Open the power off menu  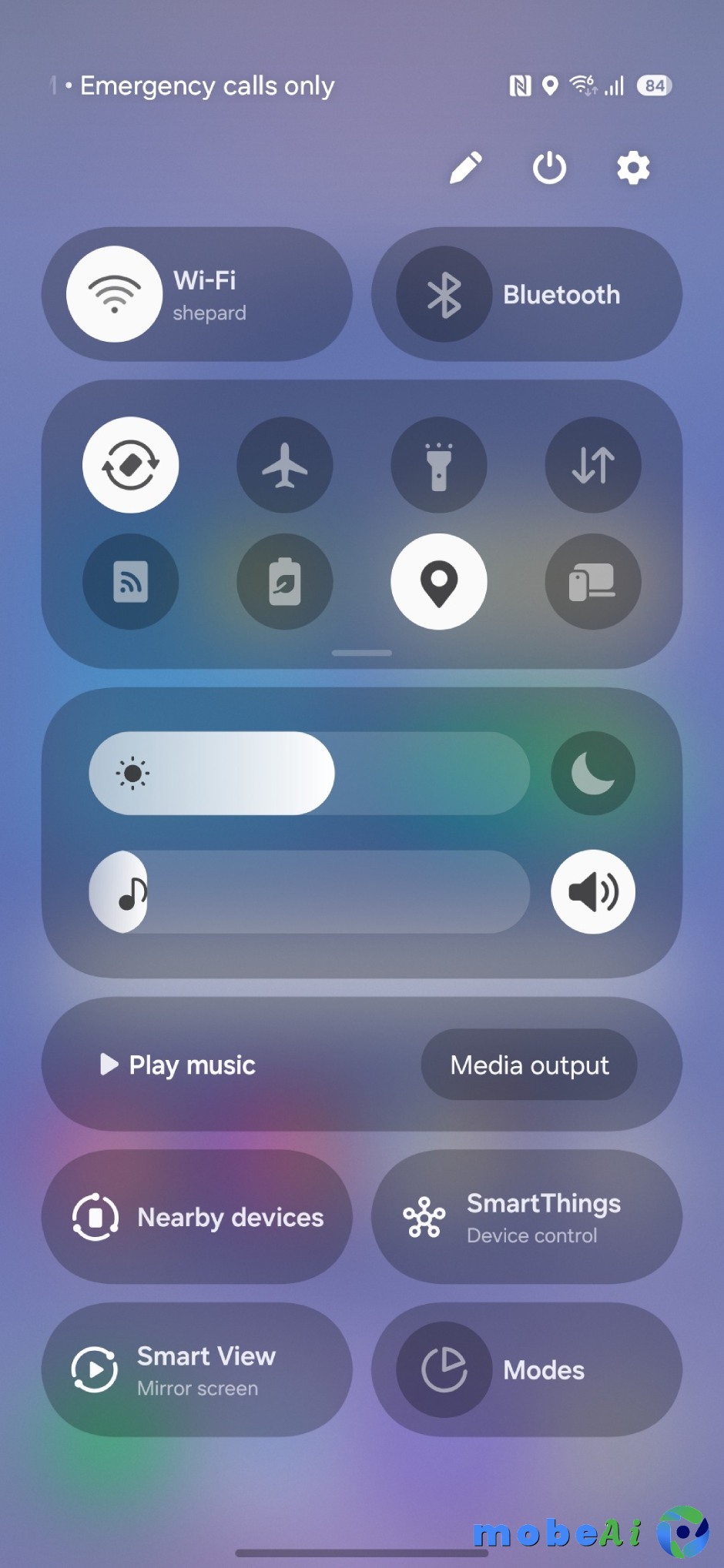549,168
